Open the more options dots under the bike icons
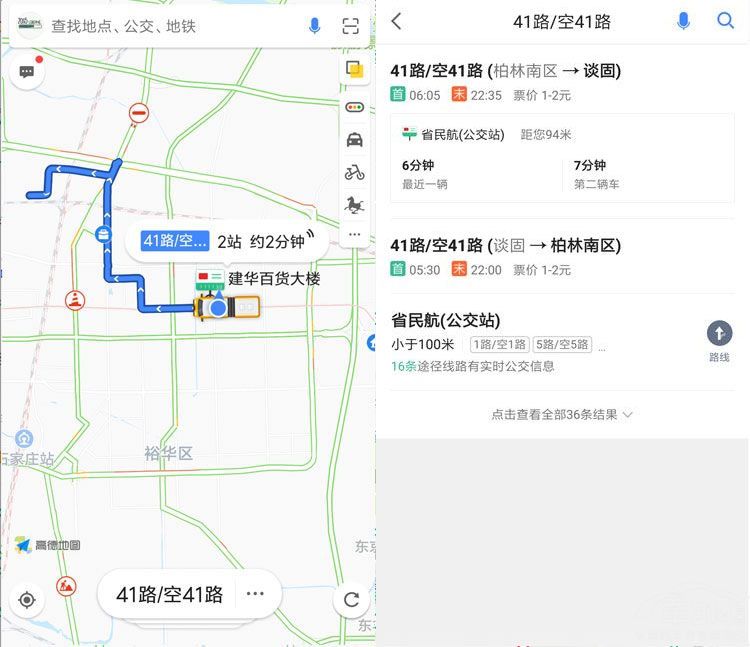Screen dimensions: 750x647 pos(354,235)
